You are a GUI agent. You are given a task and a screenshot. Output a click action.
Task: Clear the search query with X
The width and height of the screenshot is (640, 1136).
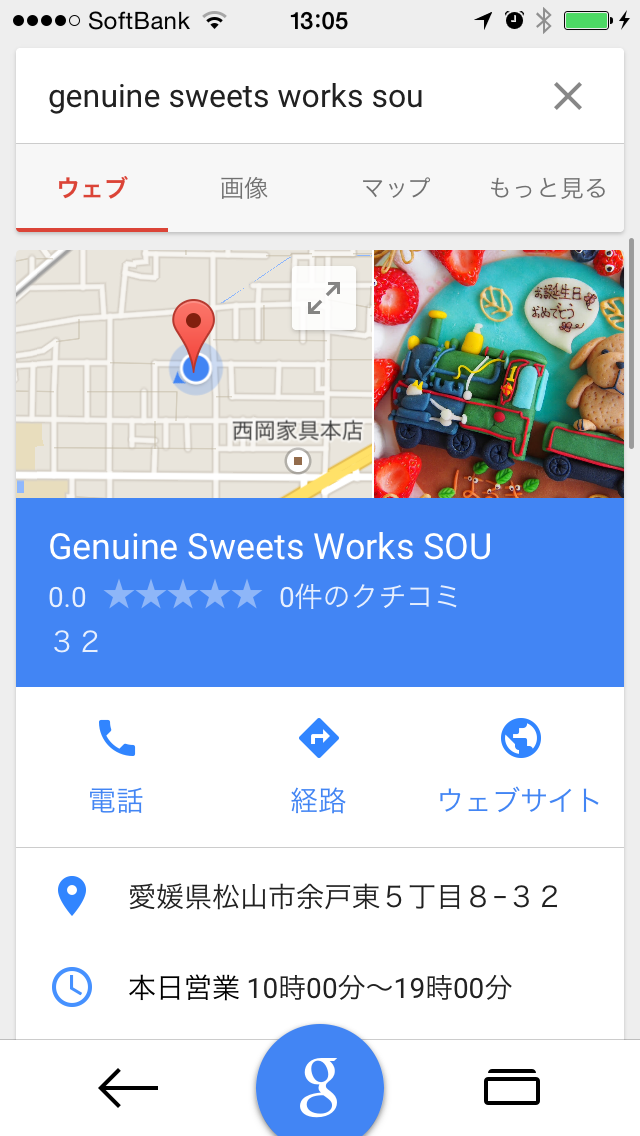[x=567, y=97]
